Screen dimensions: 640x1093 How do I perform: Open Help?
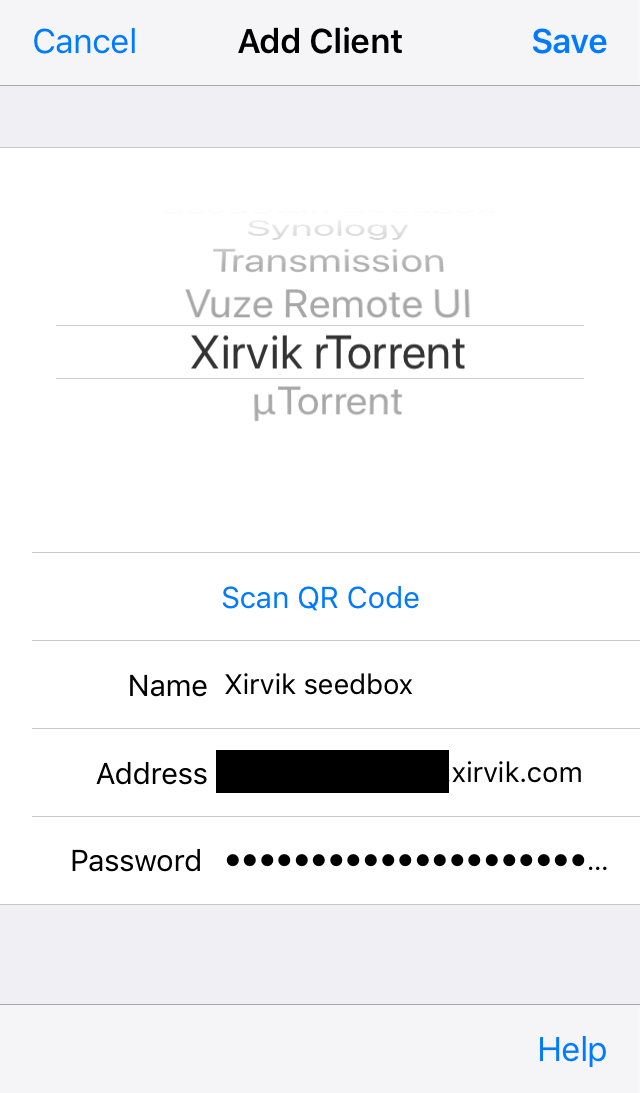click(x=571, y=1049)
